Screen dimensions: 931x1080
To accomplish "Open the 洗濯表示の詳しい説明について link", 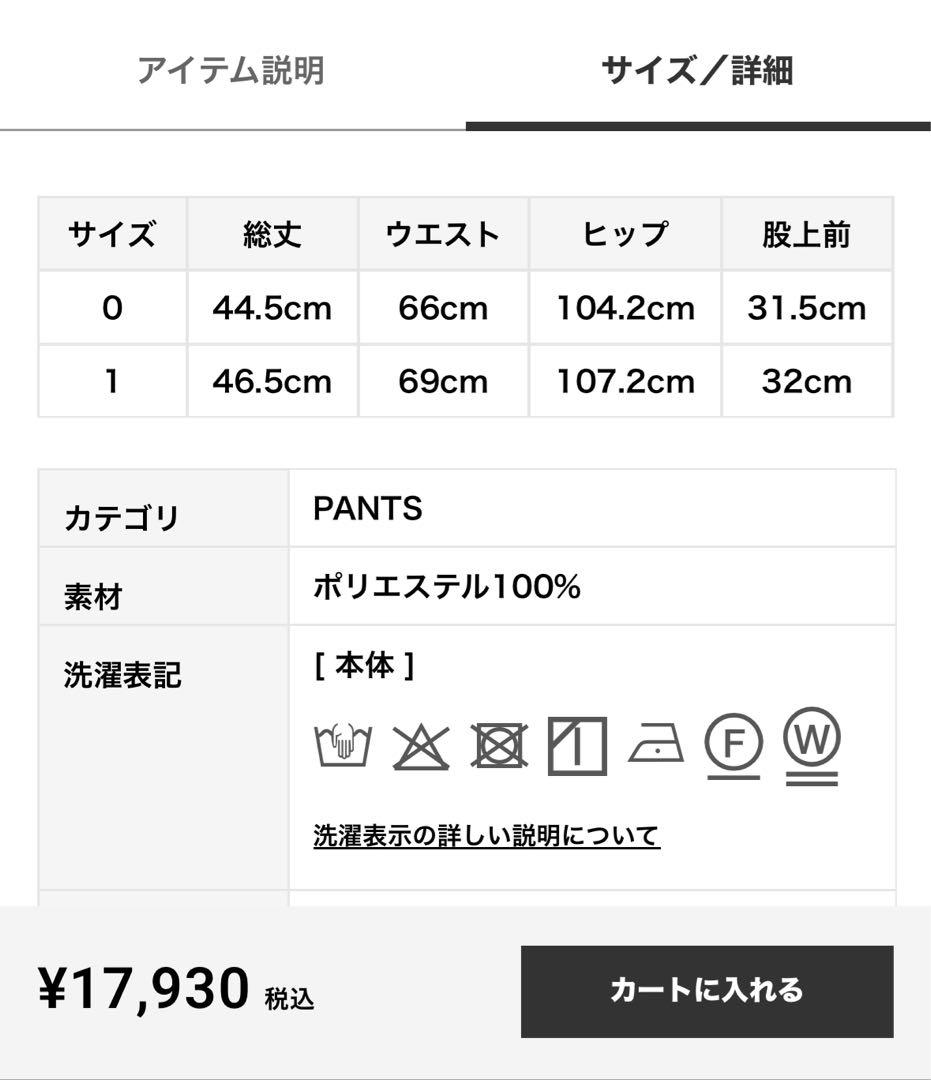I will click(486, 835).
